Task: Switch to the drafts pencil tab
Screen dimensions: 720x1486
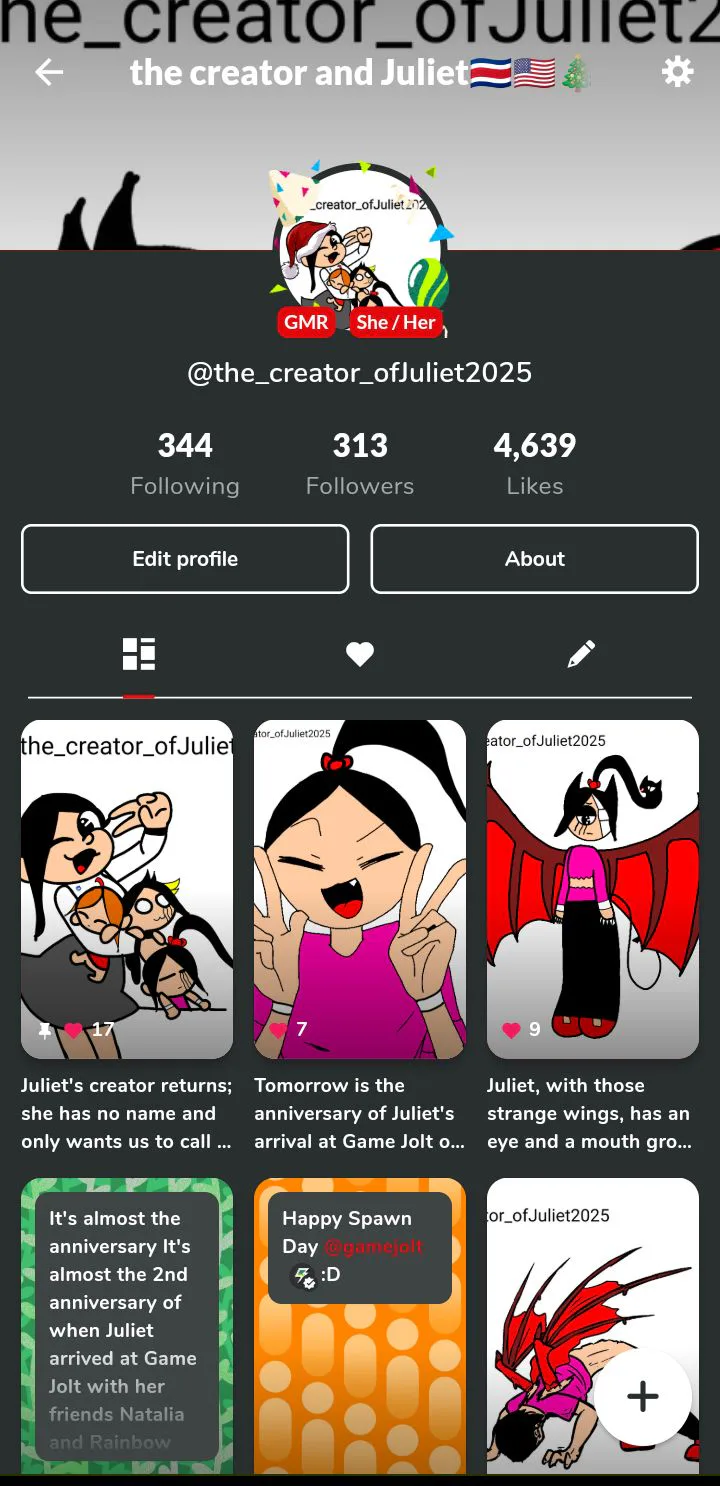Action: click(580, 654)
